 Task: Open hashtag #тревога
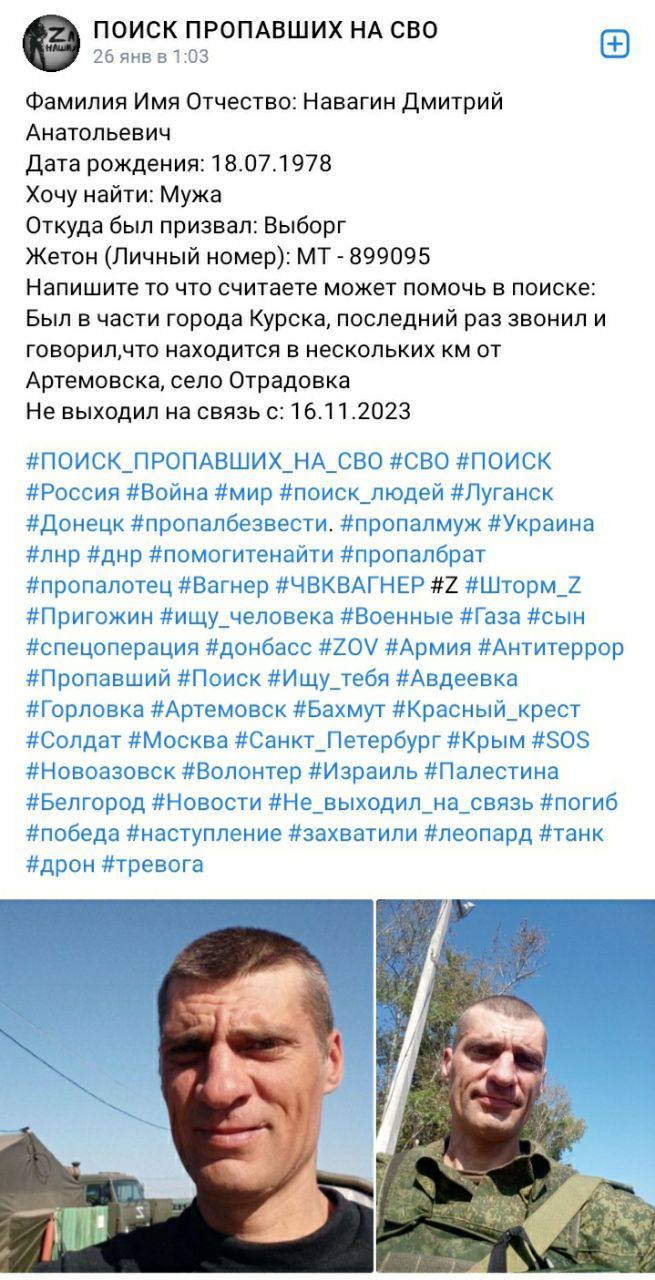152,865
